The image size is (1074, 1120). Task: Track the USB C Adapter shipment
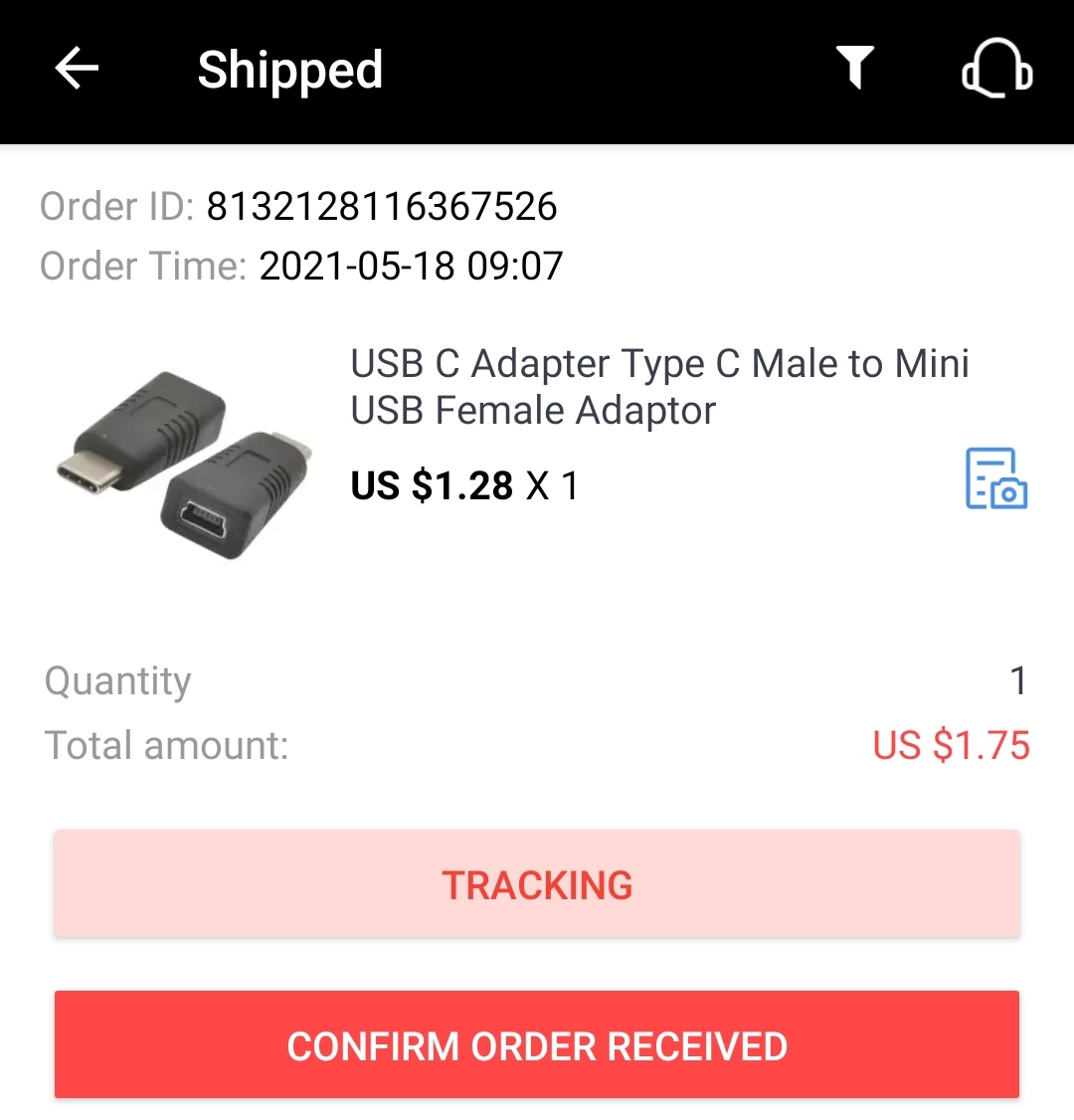[x=537, y=884]
